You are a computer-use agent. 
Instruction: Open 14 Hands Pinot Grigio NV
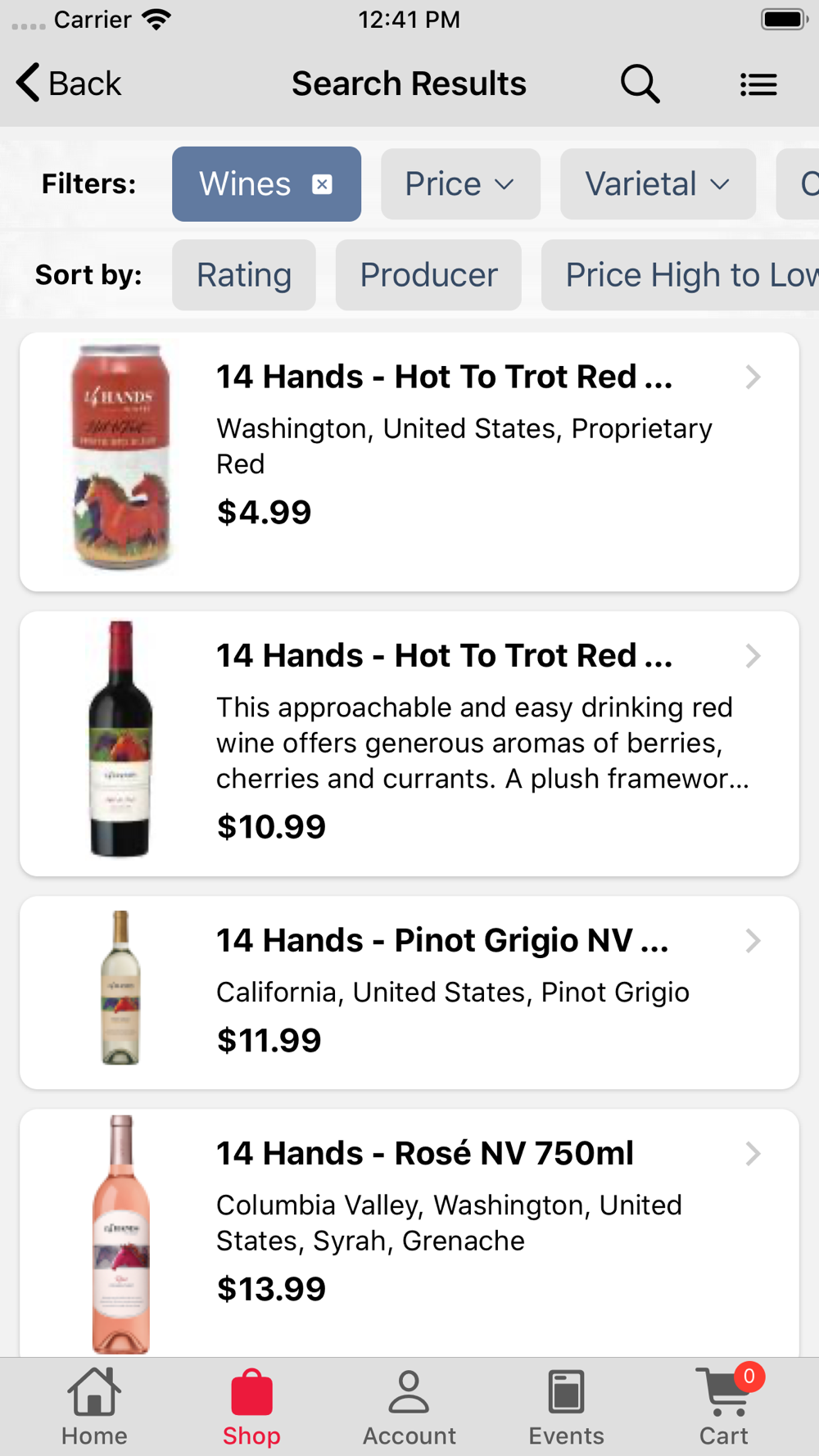pos(409,992)
